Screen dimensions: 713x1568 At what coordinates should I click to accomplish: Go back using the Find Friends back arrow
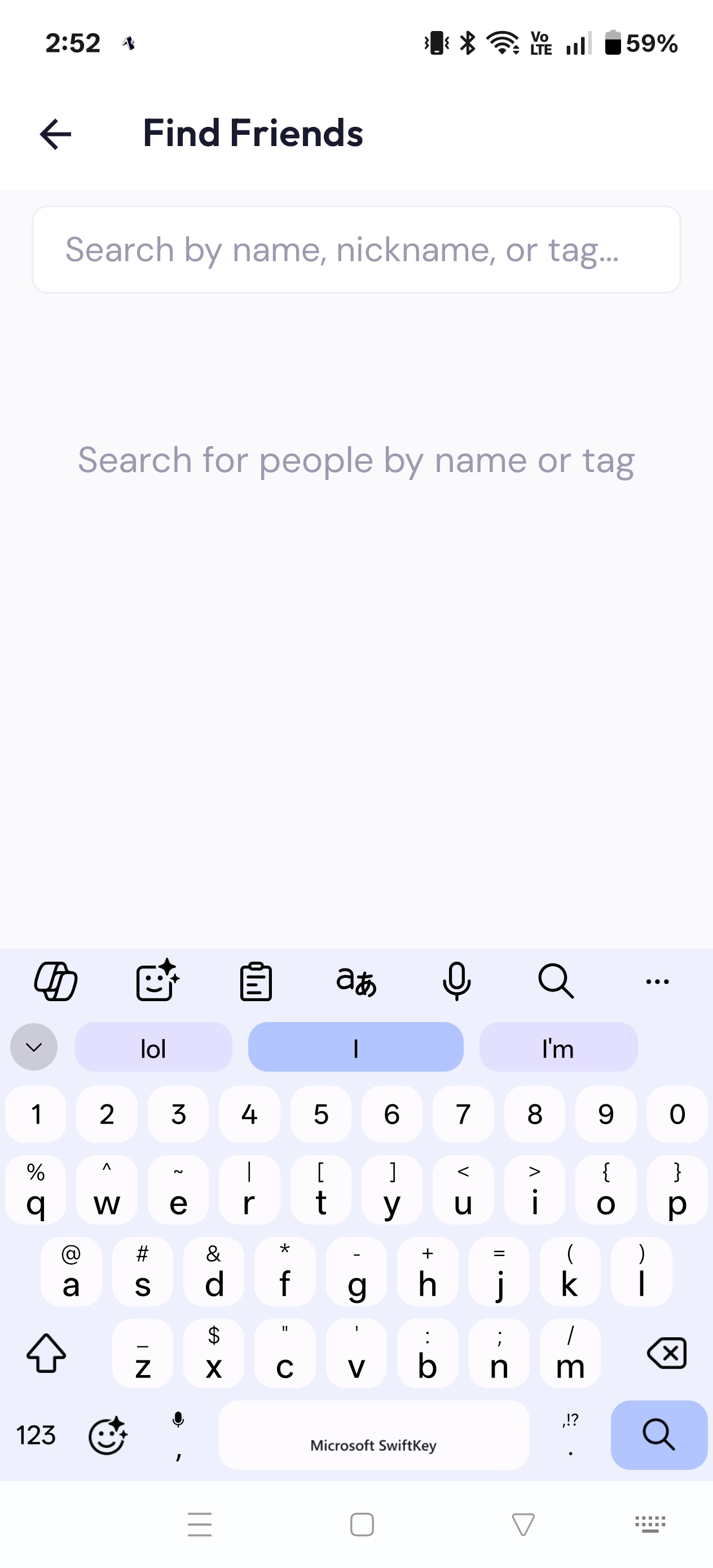[55, 134]
